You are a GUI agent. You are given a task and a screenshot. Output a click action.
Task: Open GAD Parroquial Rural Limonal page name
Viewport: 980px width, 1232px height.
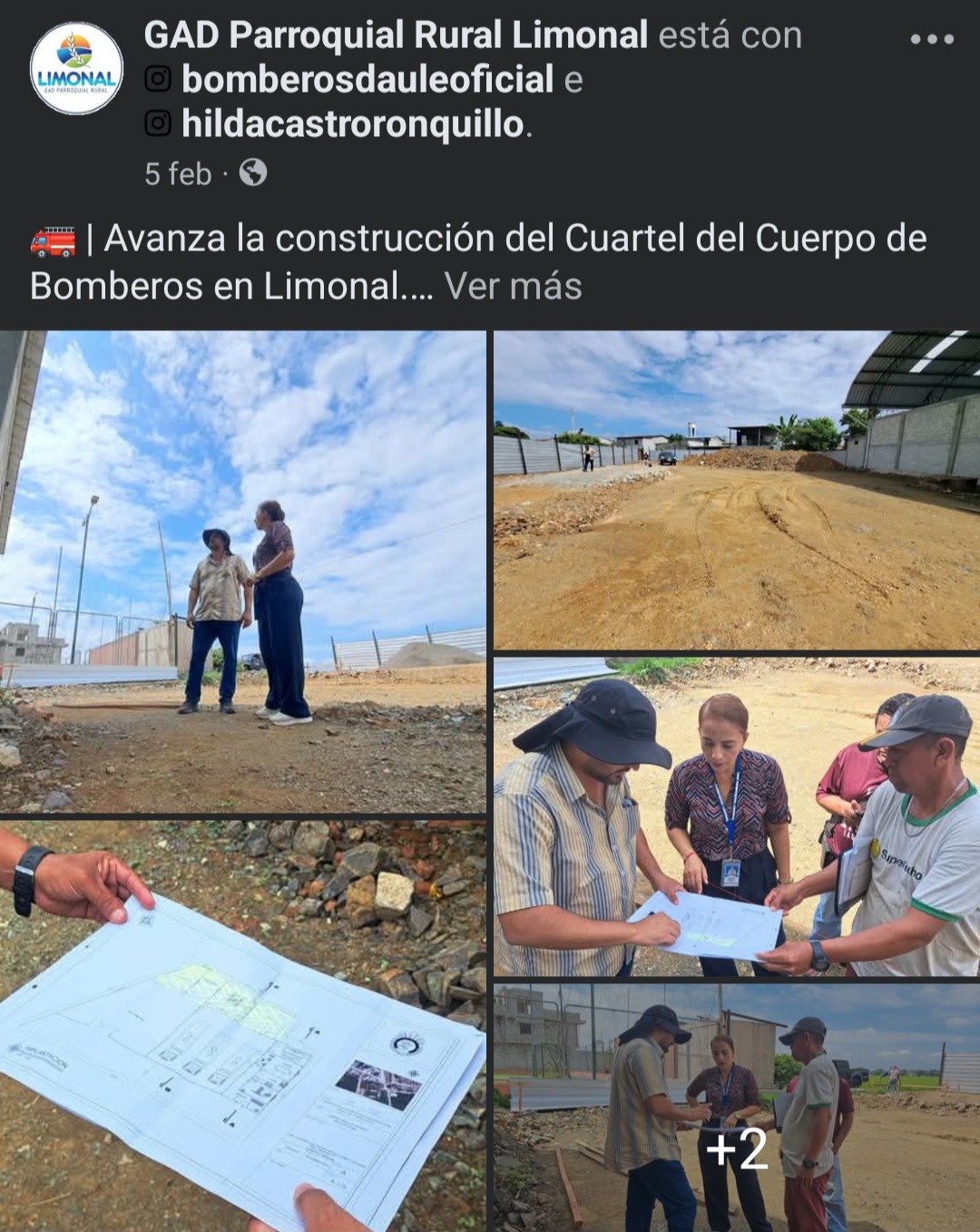[x=396, y=35]
